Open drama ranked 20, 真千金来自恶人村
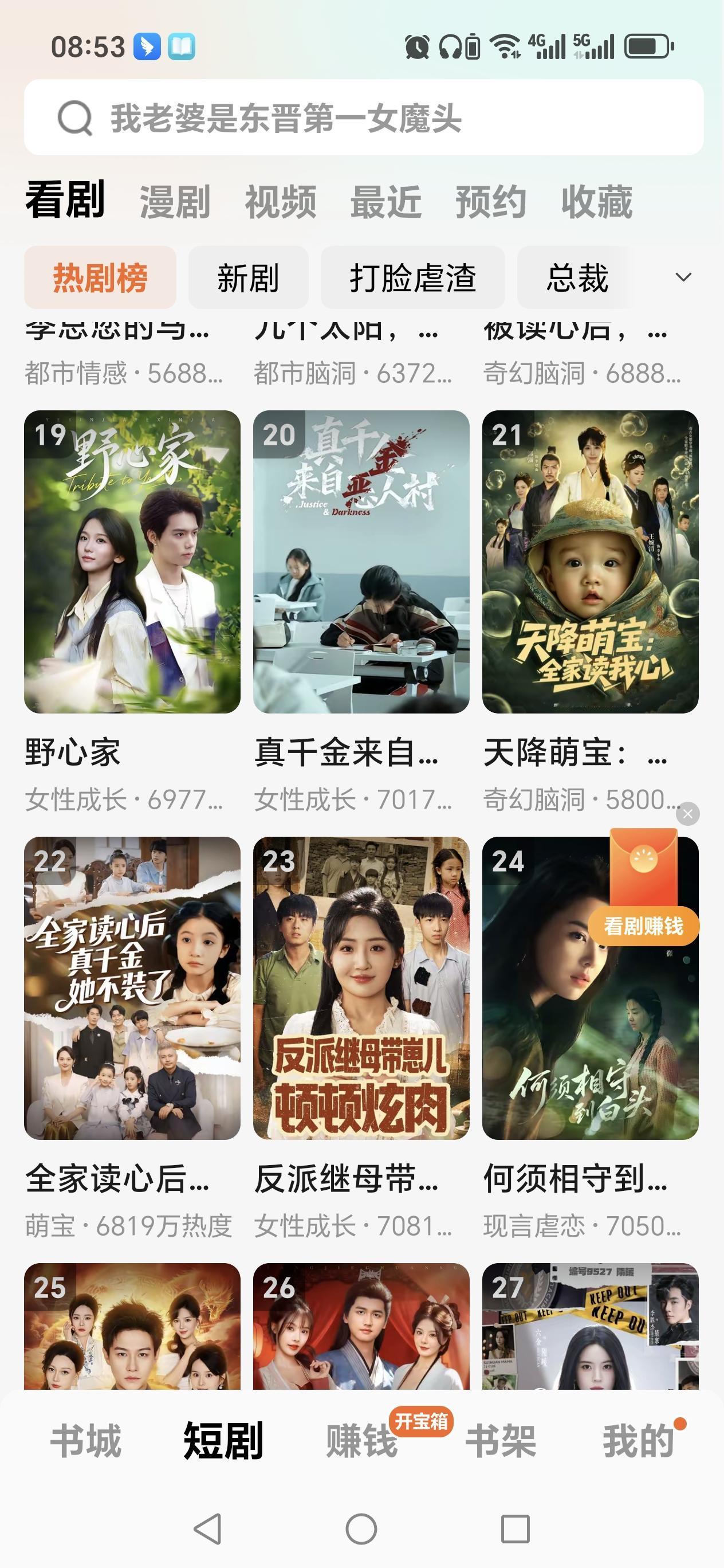Viewport: 724px width, 1568px height. 361,562
